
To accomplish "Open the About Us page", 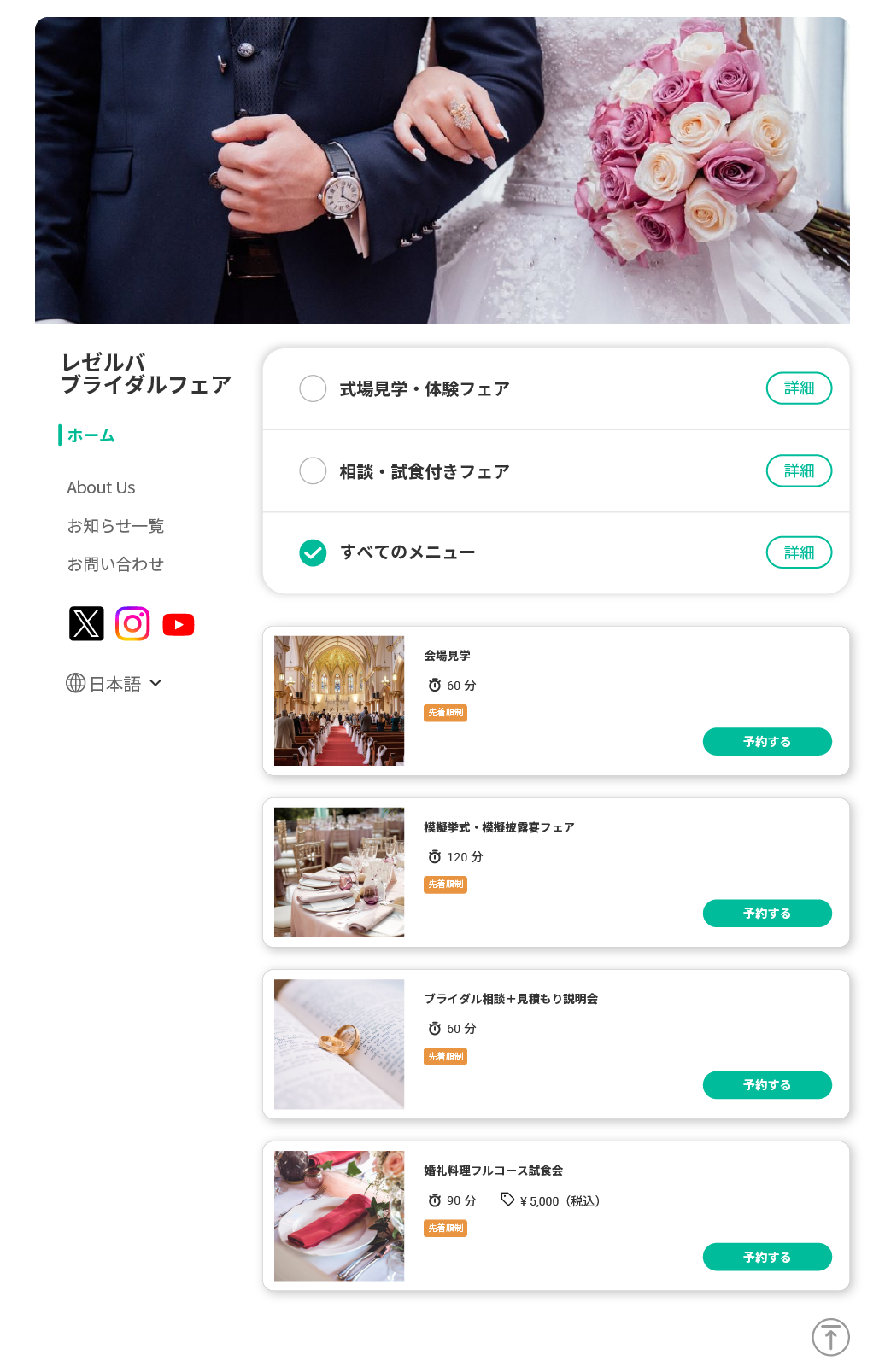I will [101, 487].
